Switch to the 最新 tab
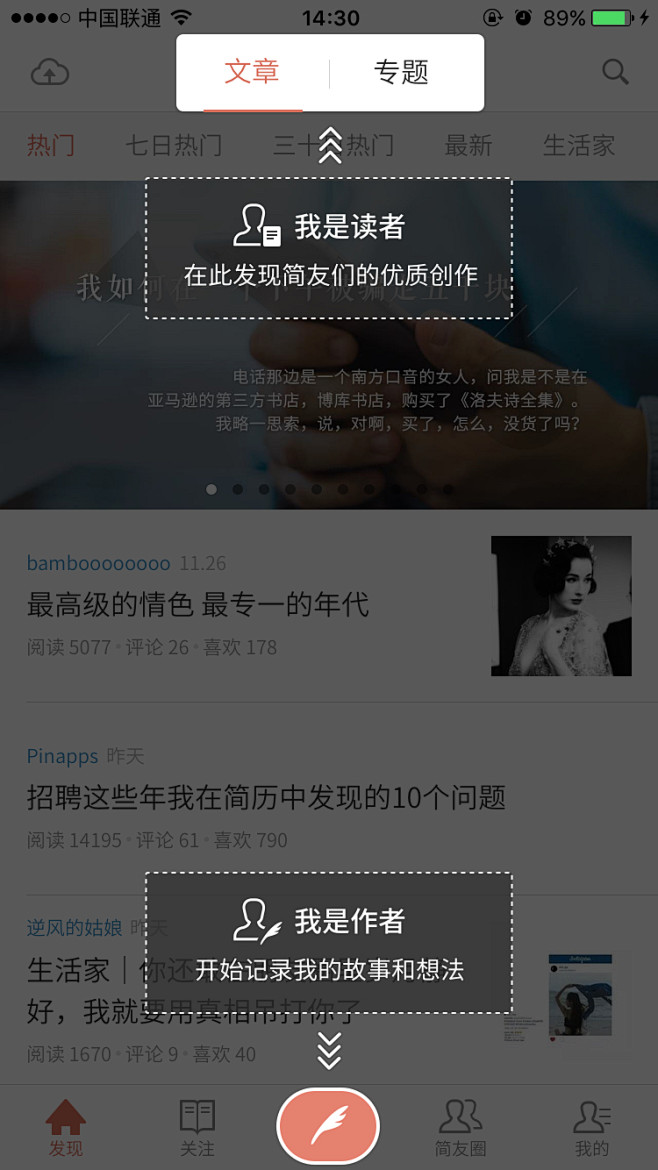 click(x=468, y=145)
